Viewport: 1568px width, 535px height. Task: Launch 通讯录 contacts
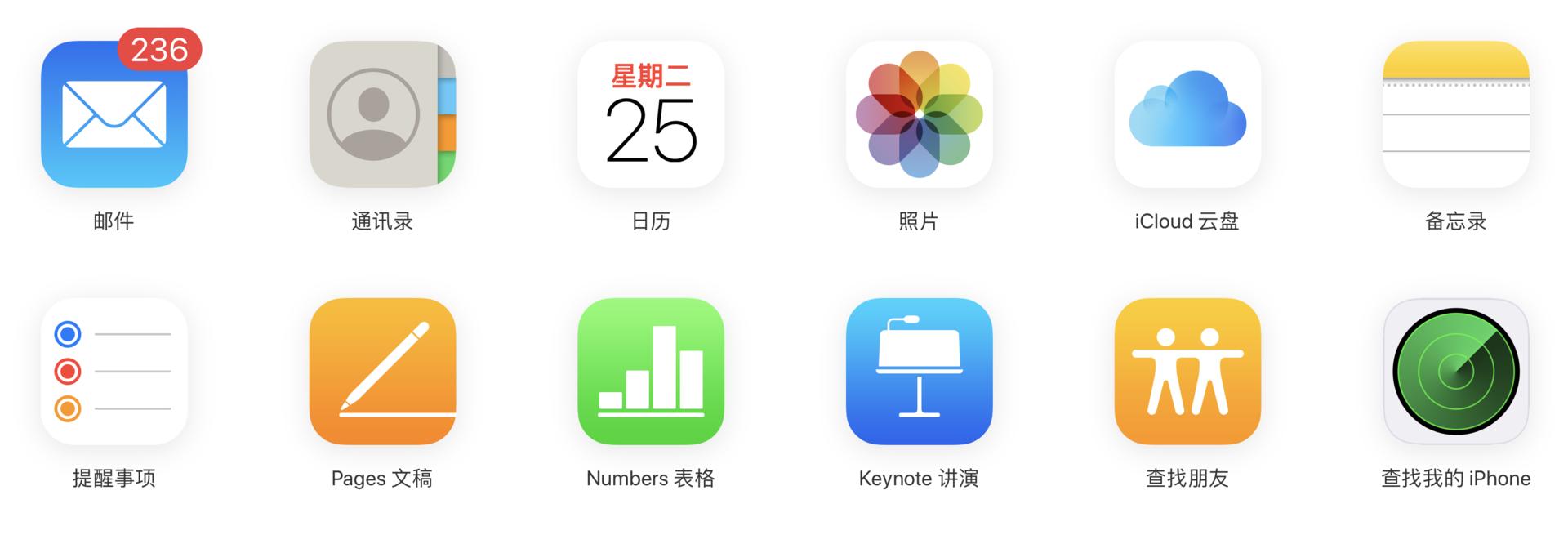click(382, 114)
